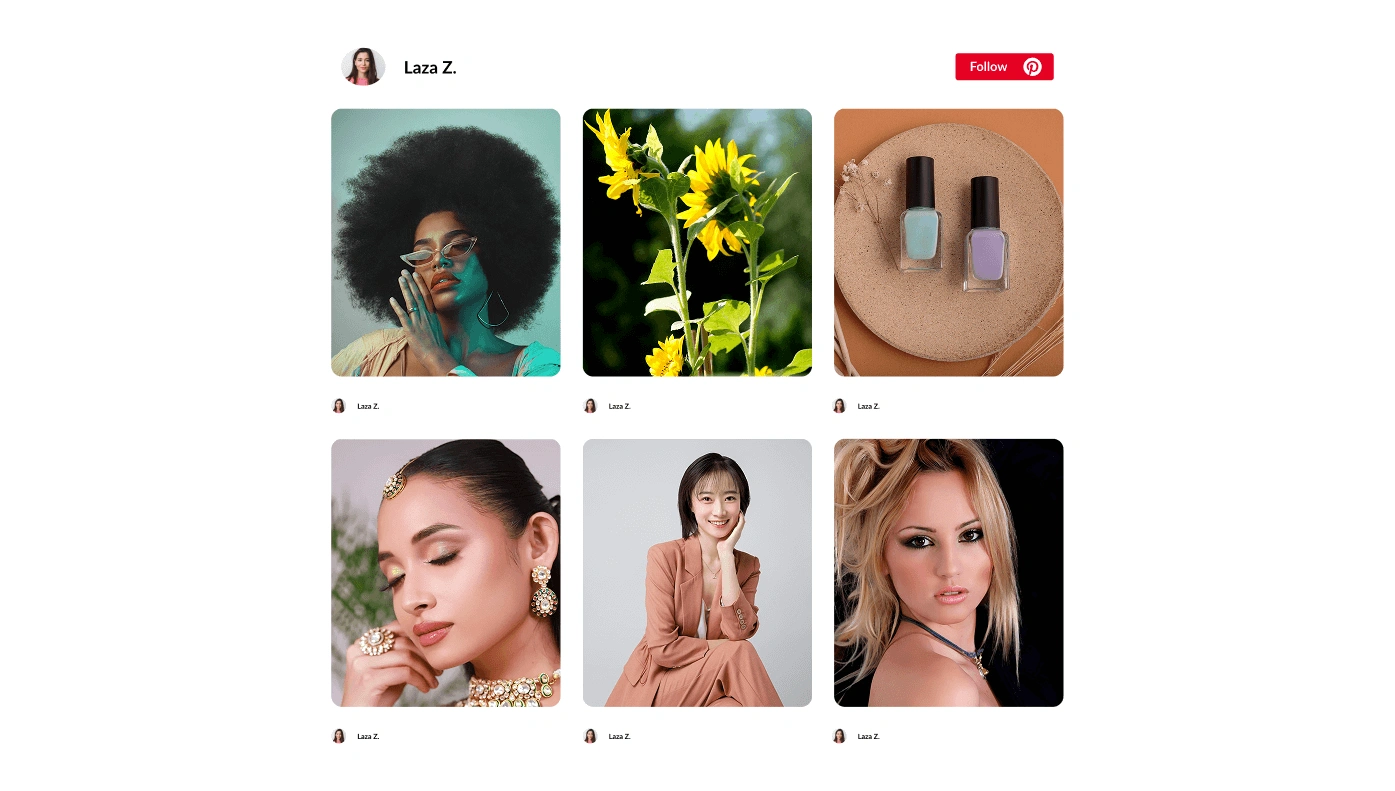Follow Laza Z. on Pinterest
1395x791 pixels.
pos(1003,67)
